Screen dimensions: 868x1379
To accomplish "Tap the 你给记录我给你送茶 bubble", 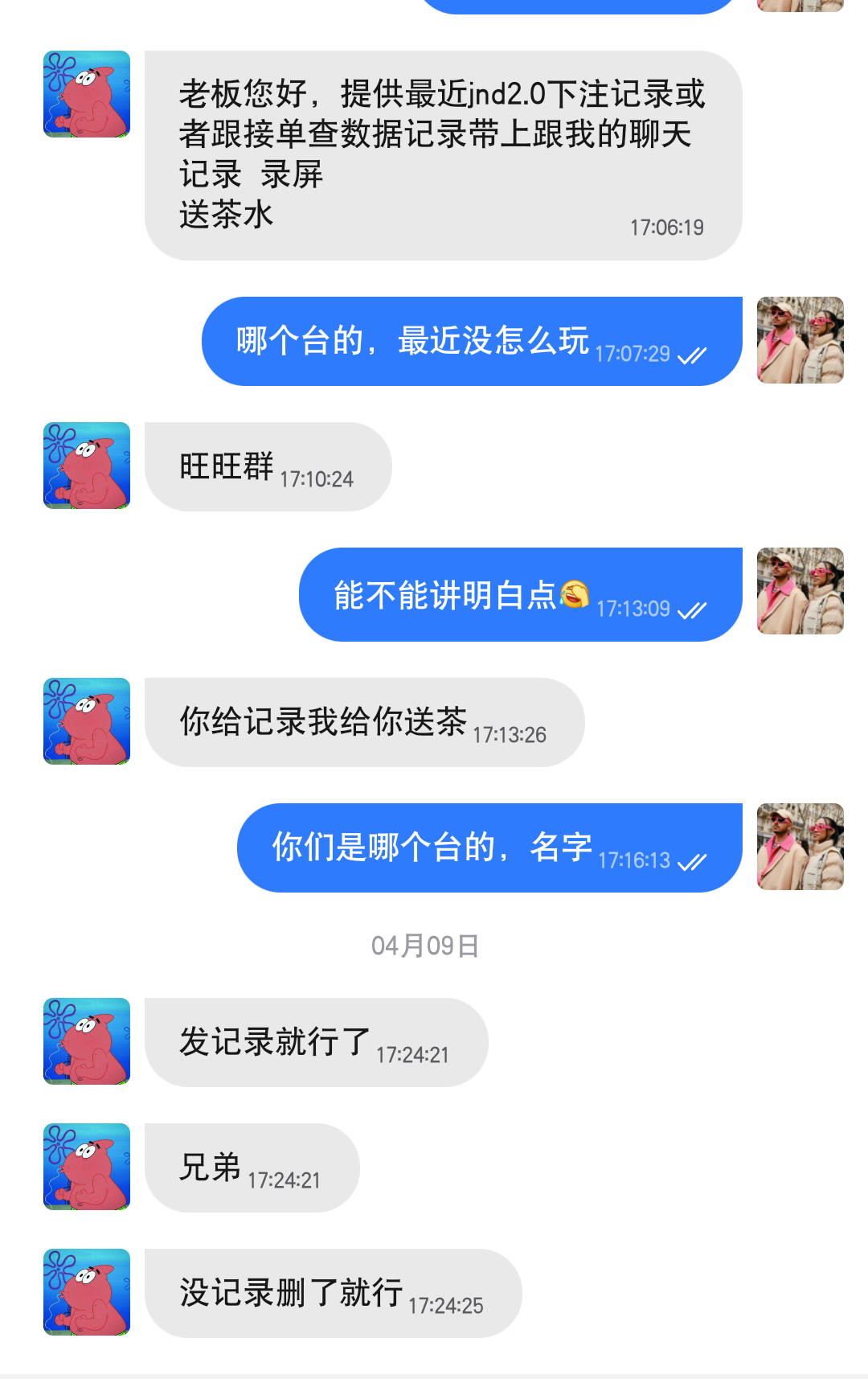I will [x=362, y=722].
